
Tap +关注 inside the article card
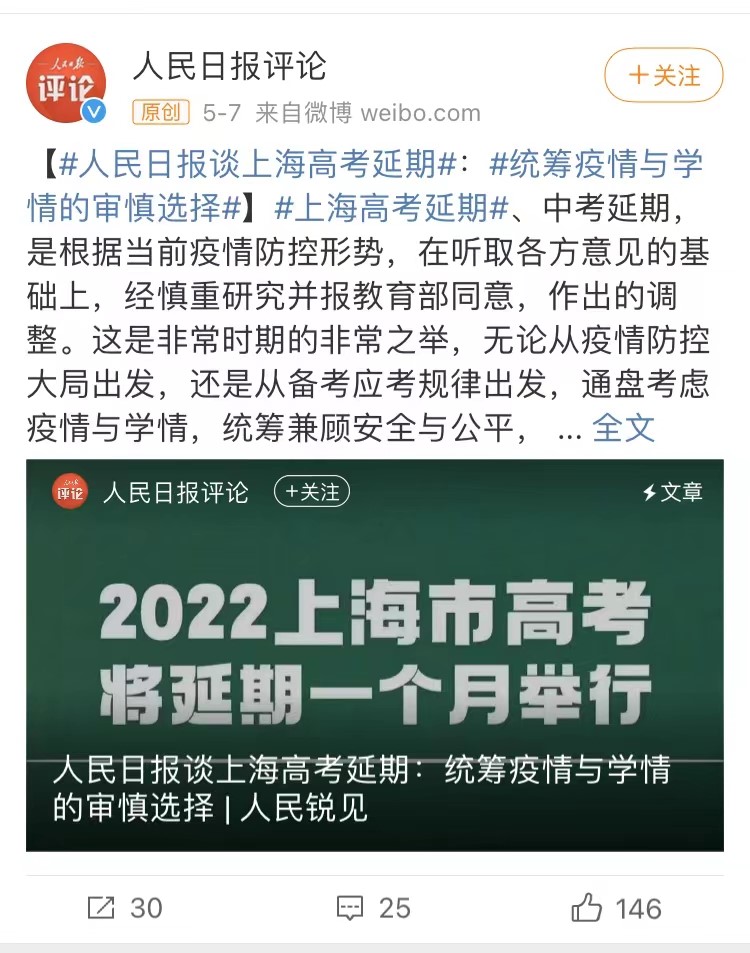coord(312,491)
